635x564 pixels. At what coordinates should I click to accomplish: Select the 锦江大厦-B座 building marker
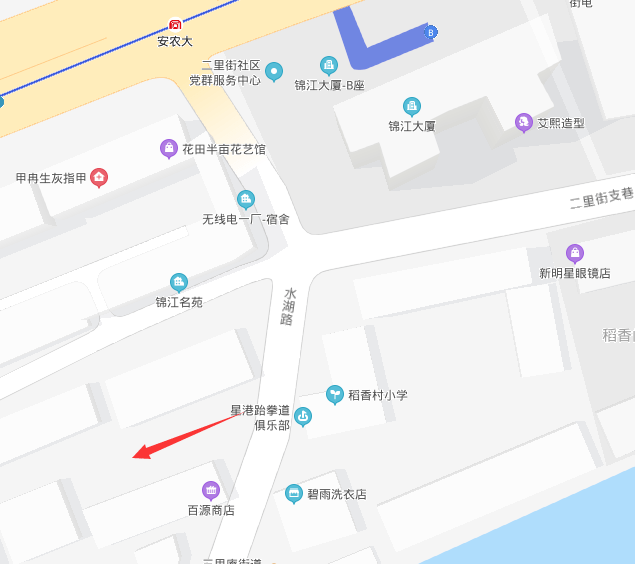(x=328, y=66)
